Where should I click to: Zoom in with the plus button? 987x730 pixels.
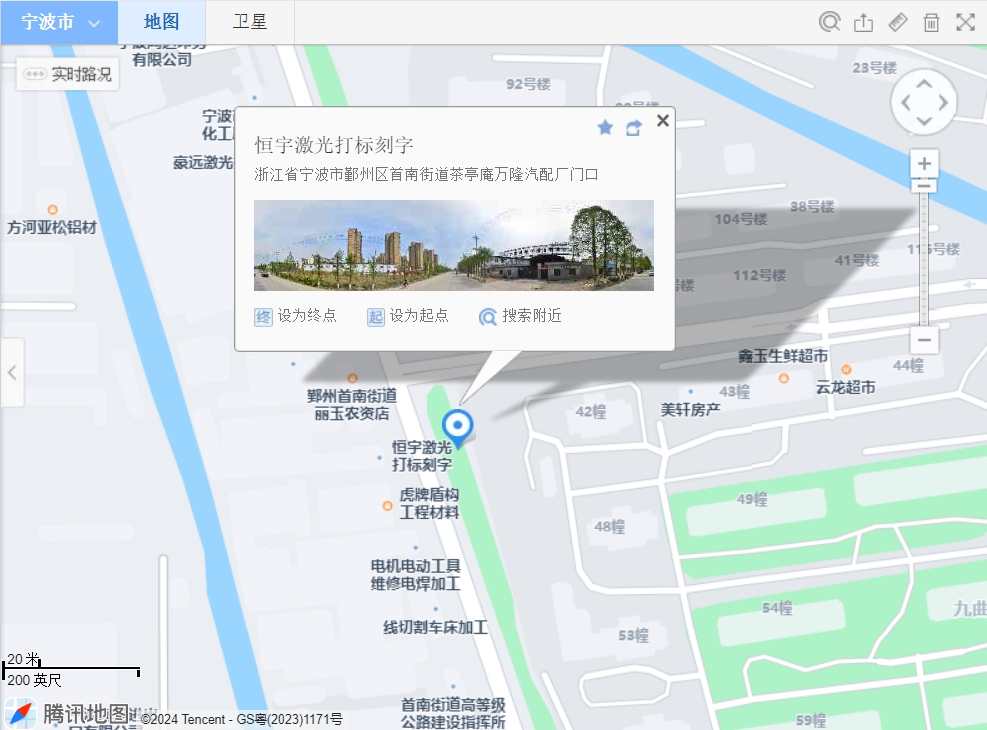click(x=924, y=164)
